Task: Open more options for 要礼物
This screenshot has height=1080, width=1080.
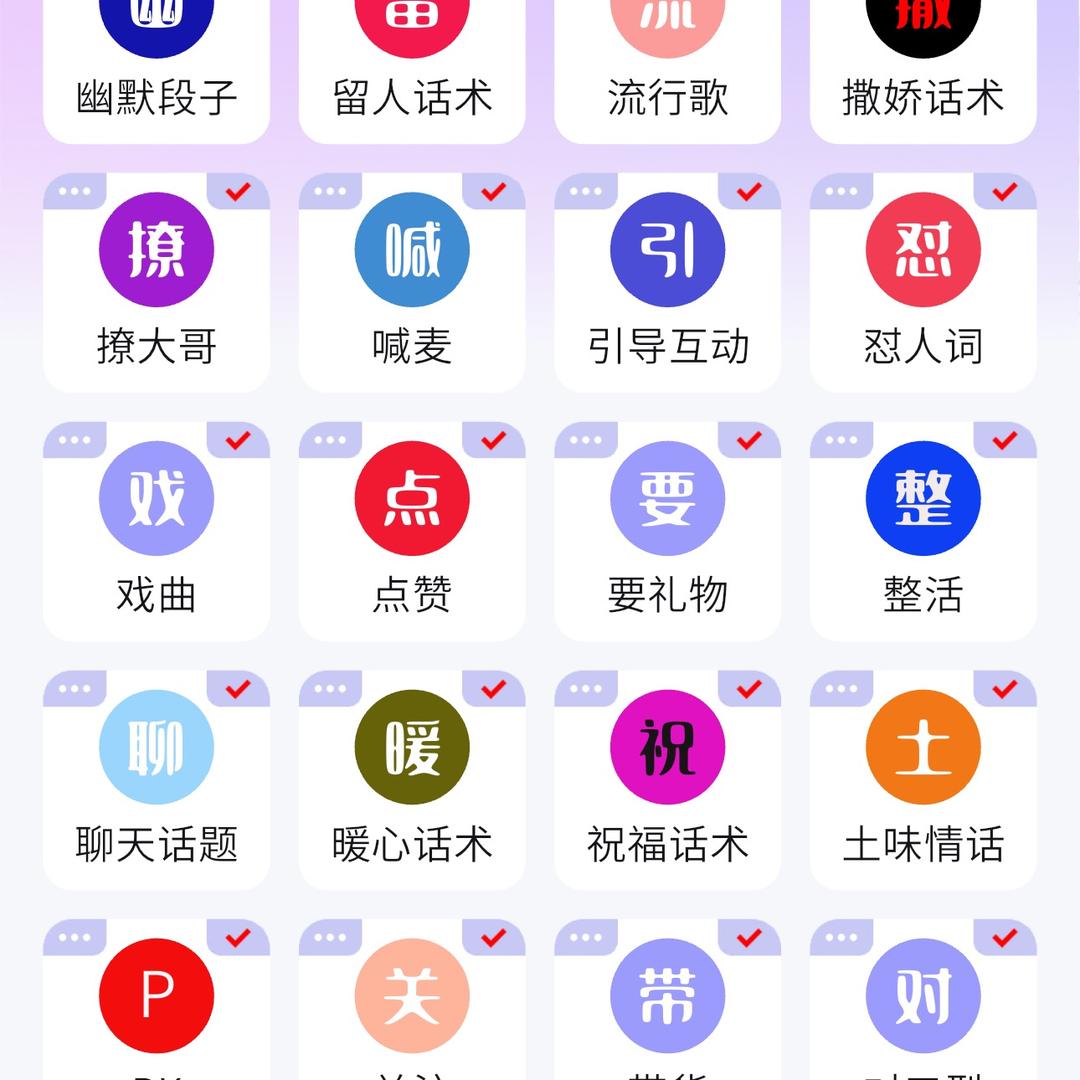Action: 586,440
